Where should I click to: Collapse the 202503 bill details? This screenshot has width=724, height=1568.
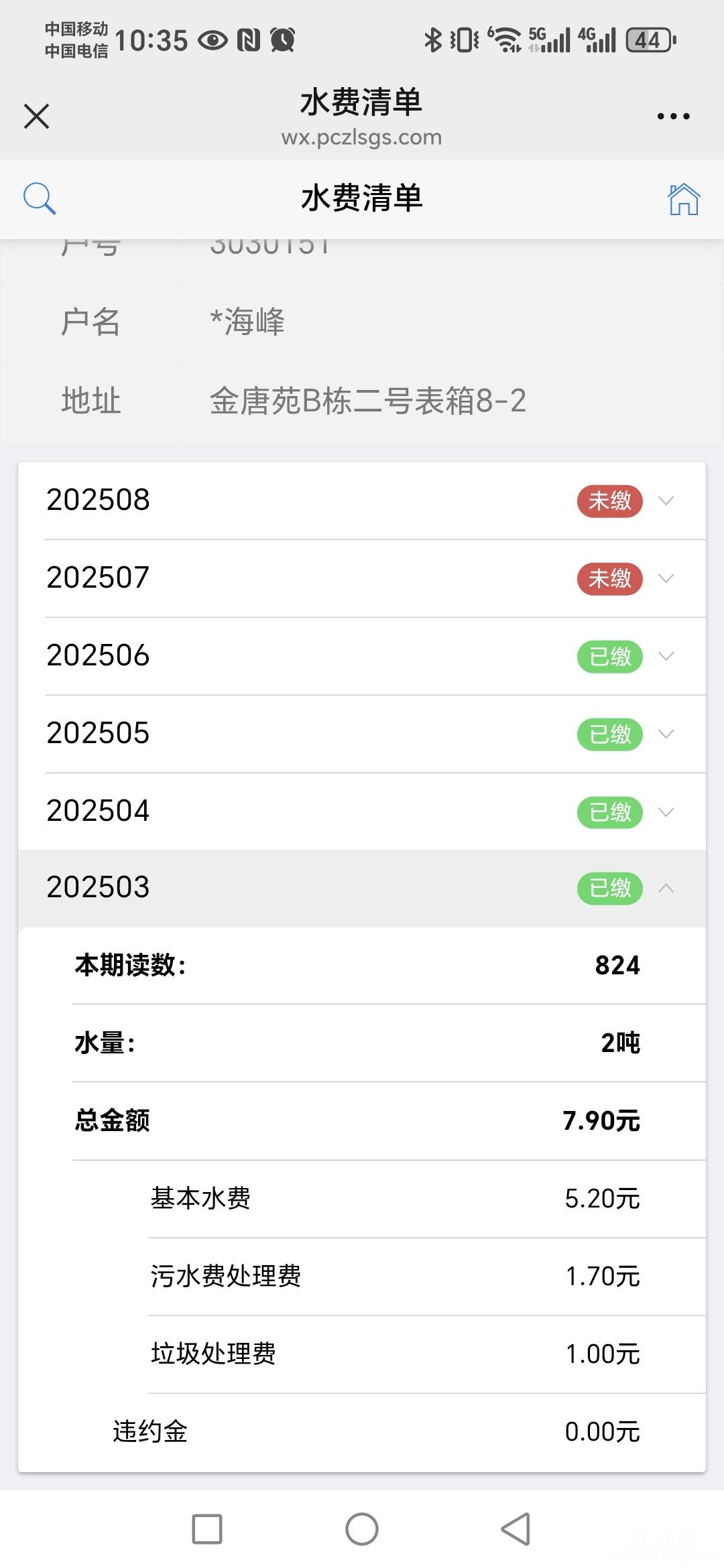tap(362, 889)
